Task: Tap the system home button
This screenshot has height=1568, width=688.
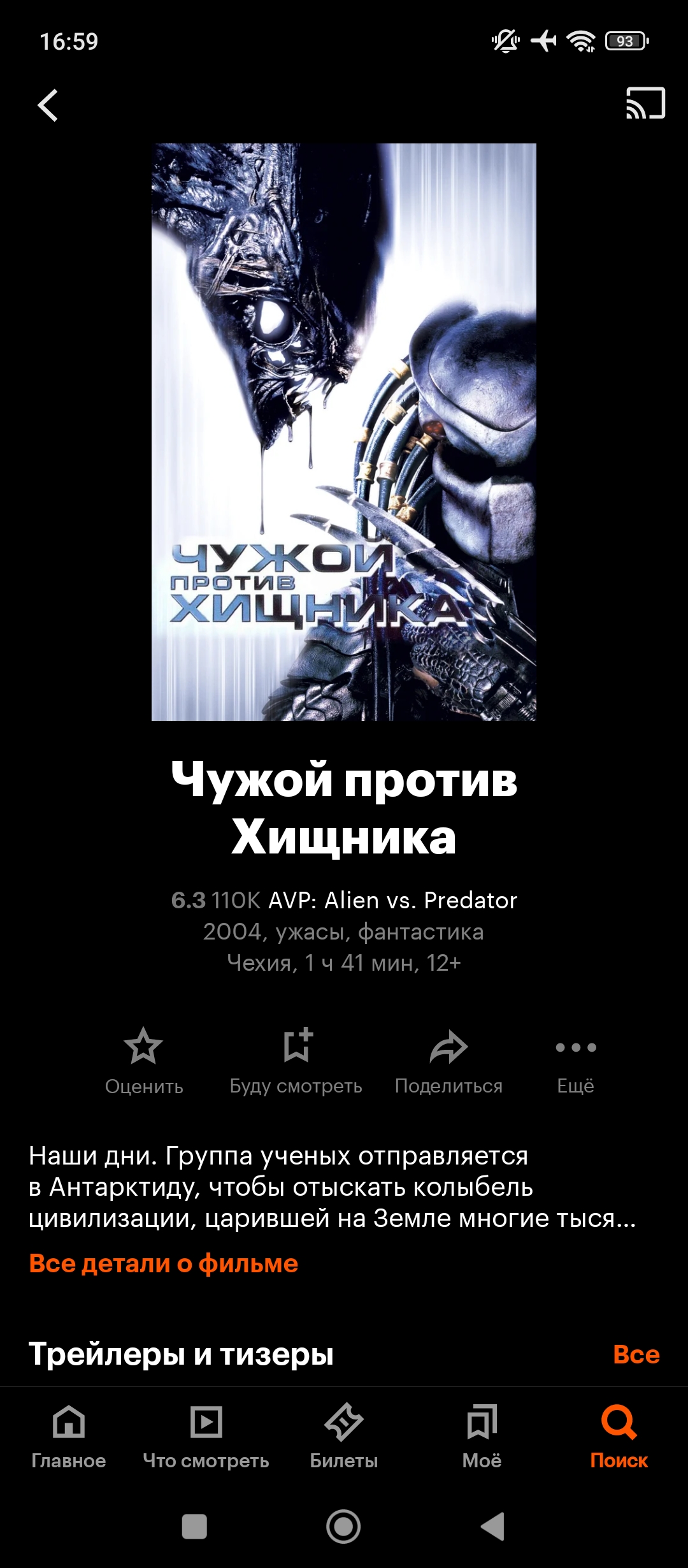Action: click(343, 1527)
